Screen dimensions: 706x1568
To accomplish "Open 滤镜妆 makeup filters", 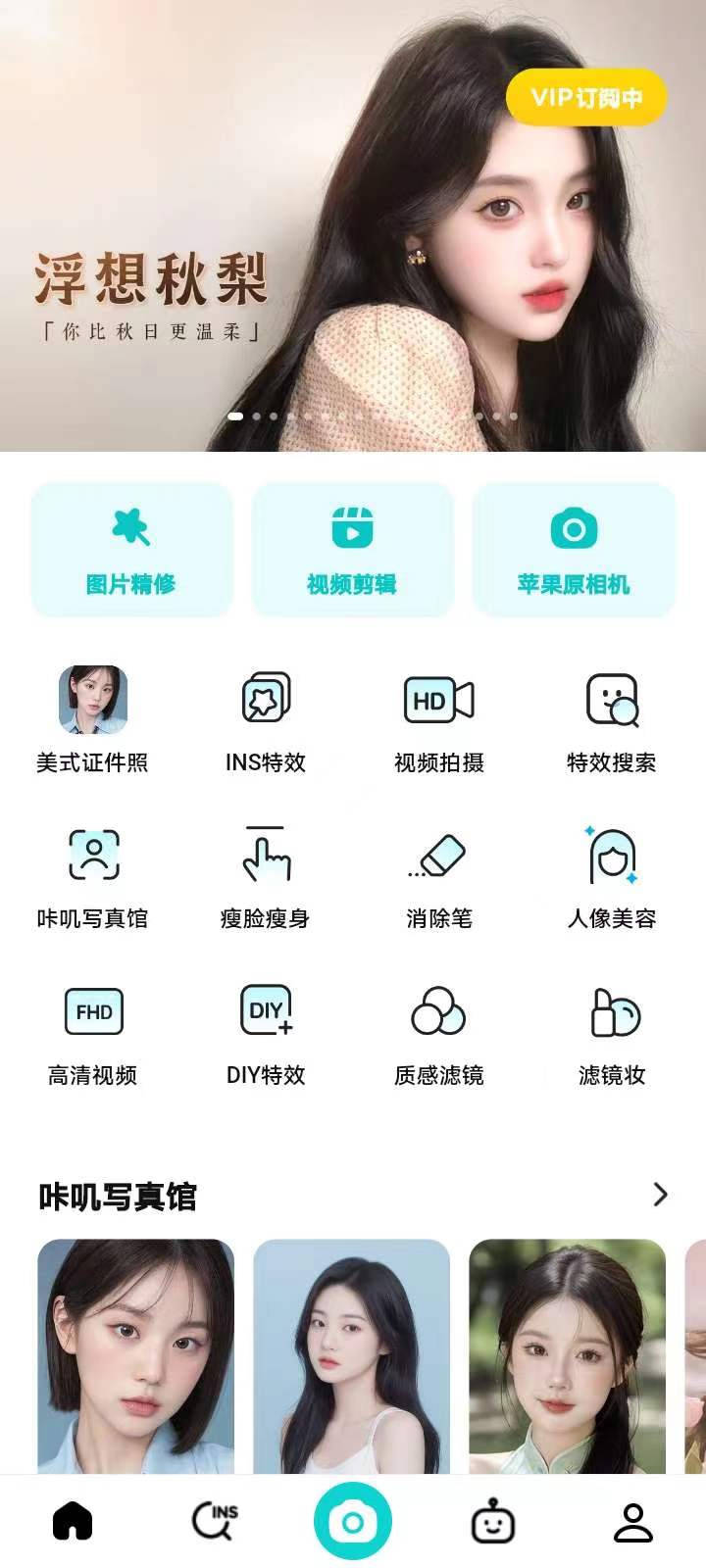I will click(612, 1033).
